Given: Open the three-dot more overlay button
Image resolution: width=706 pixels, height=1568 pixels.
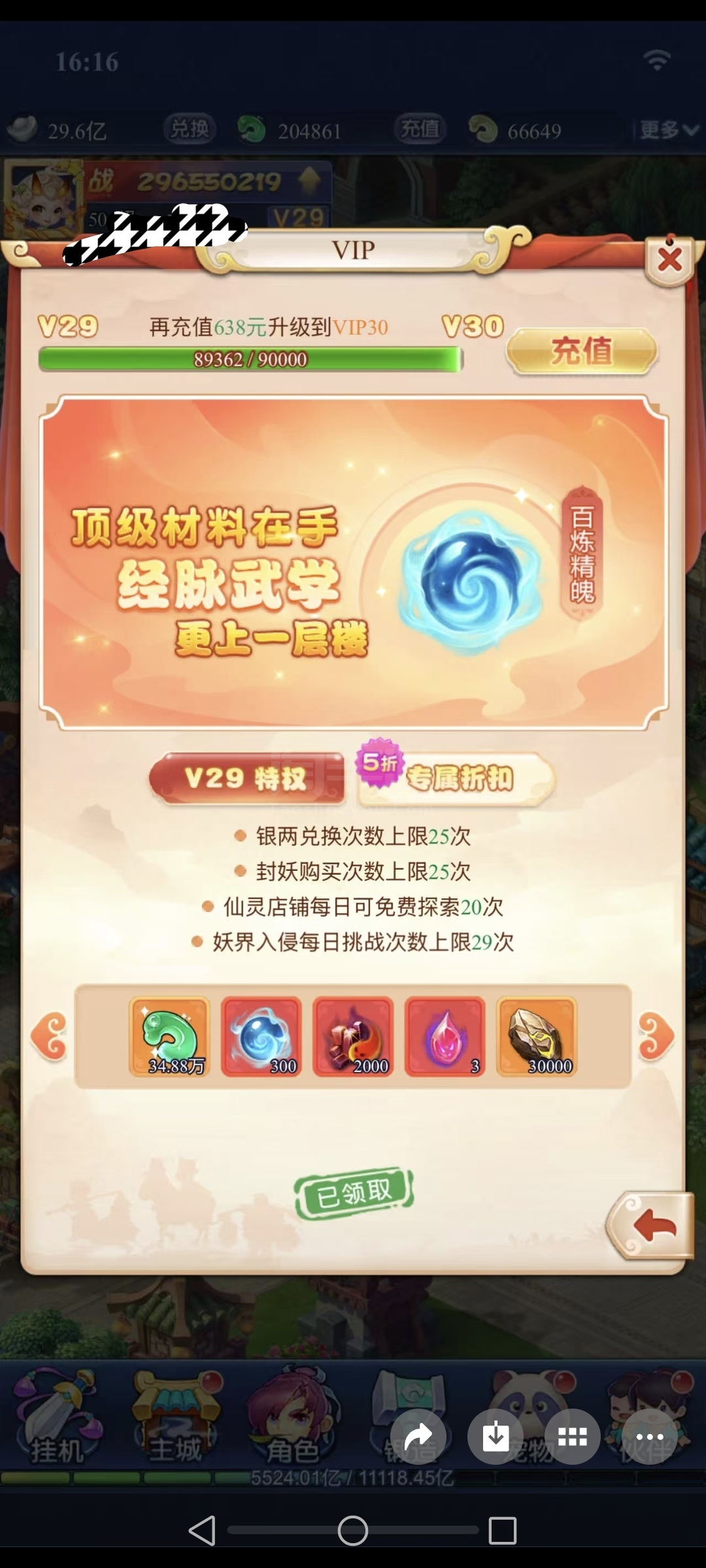Looking at the screenshot, I should click(x=650, y=1437).
